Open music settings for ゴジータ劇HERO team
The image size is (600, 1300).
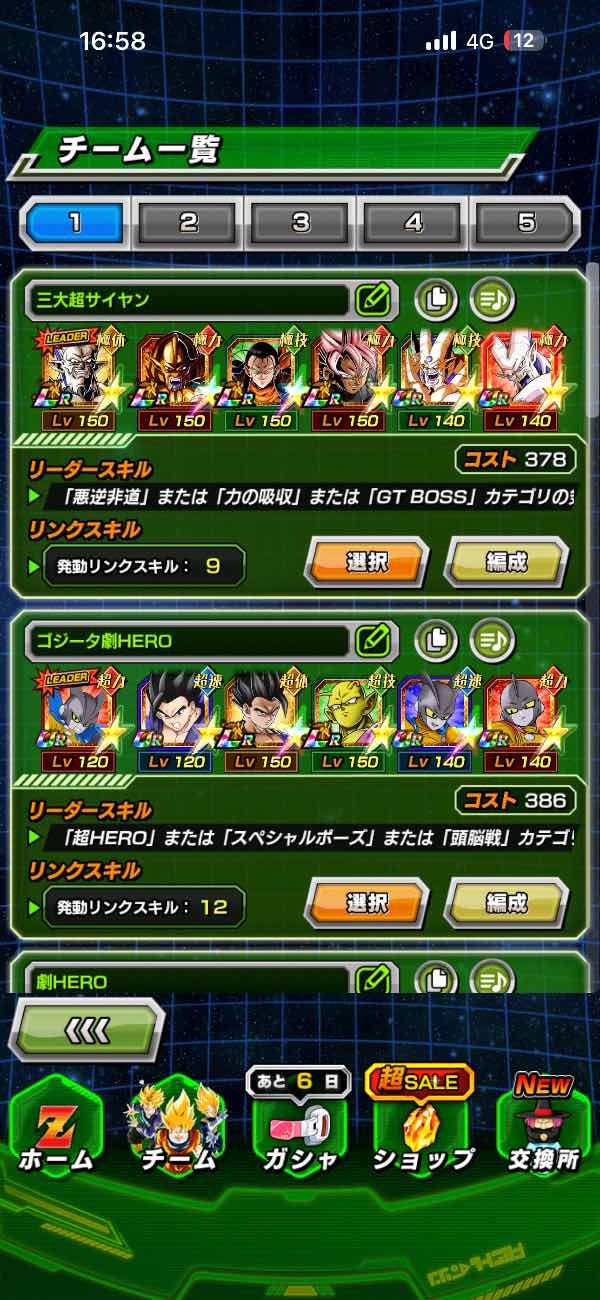tap(493, 637)
